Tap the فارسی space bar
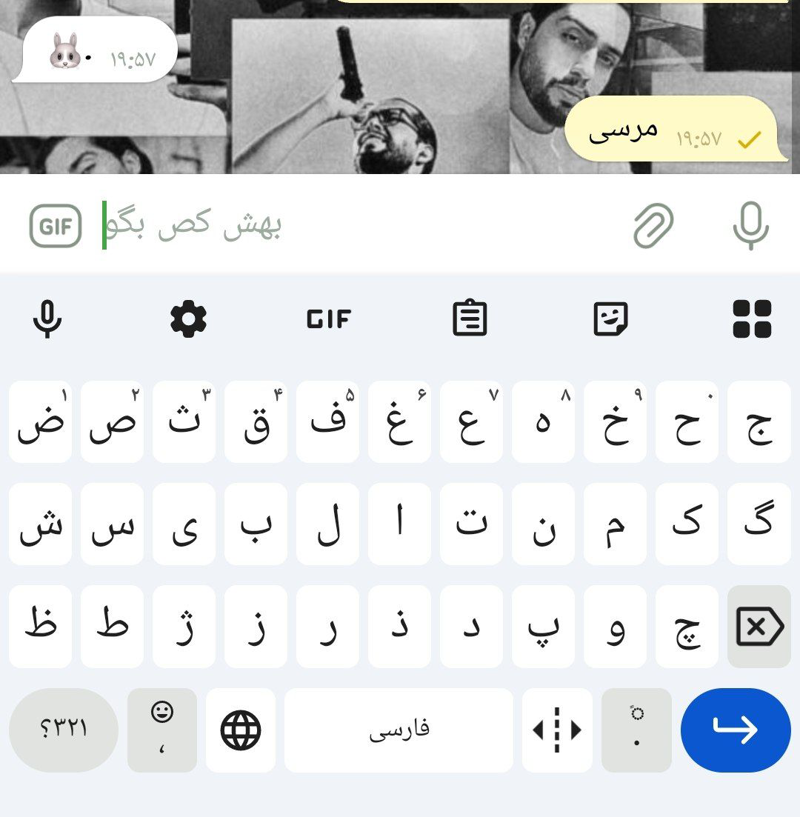The width and height of the screenshot is (800, 817). pos(398,730)
